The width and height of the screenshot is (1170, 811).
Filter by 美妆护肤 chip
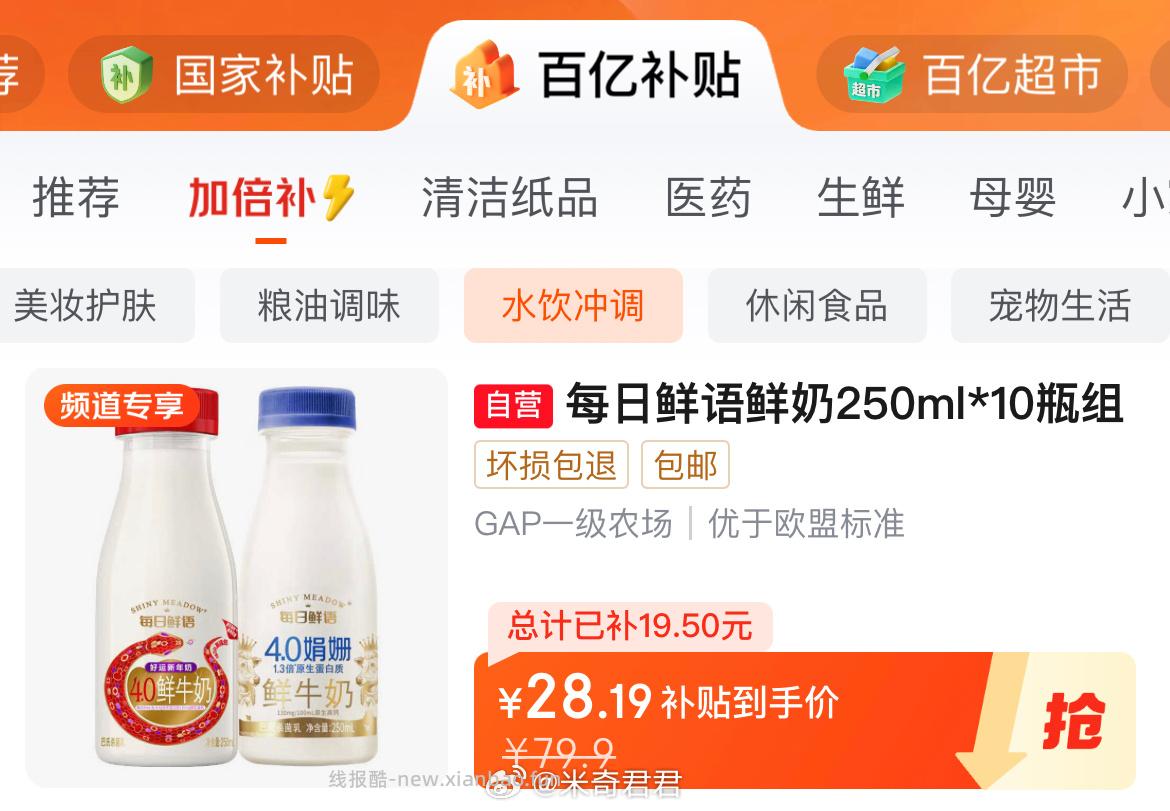pyautogui.click(x=88, y=305)
